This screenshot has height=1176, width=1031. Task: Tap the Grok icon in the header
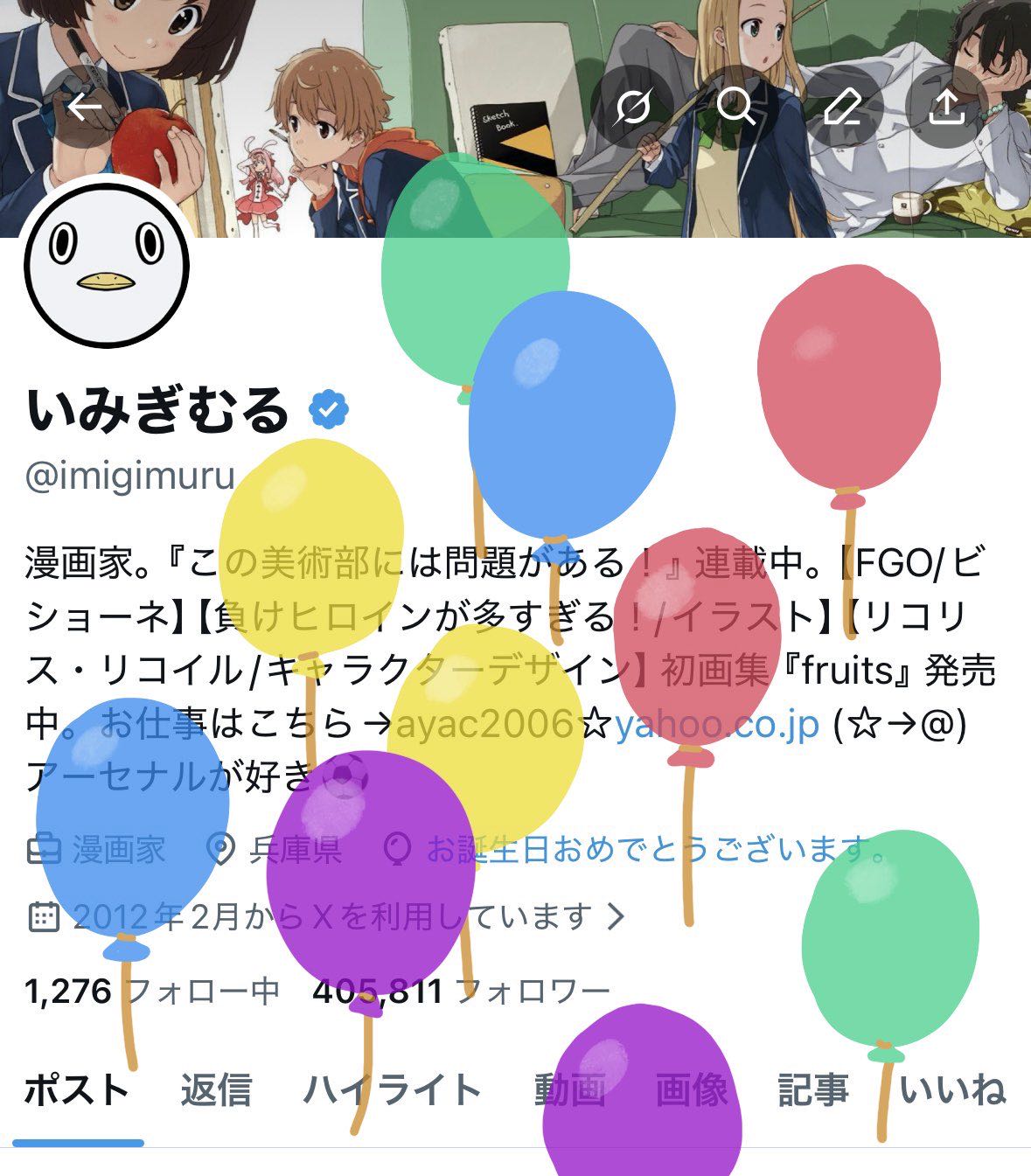(x=632, y=108)
